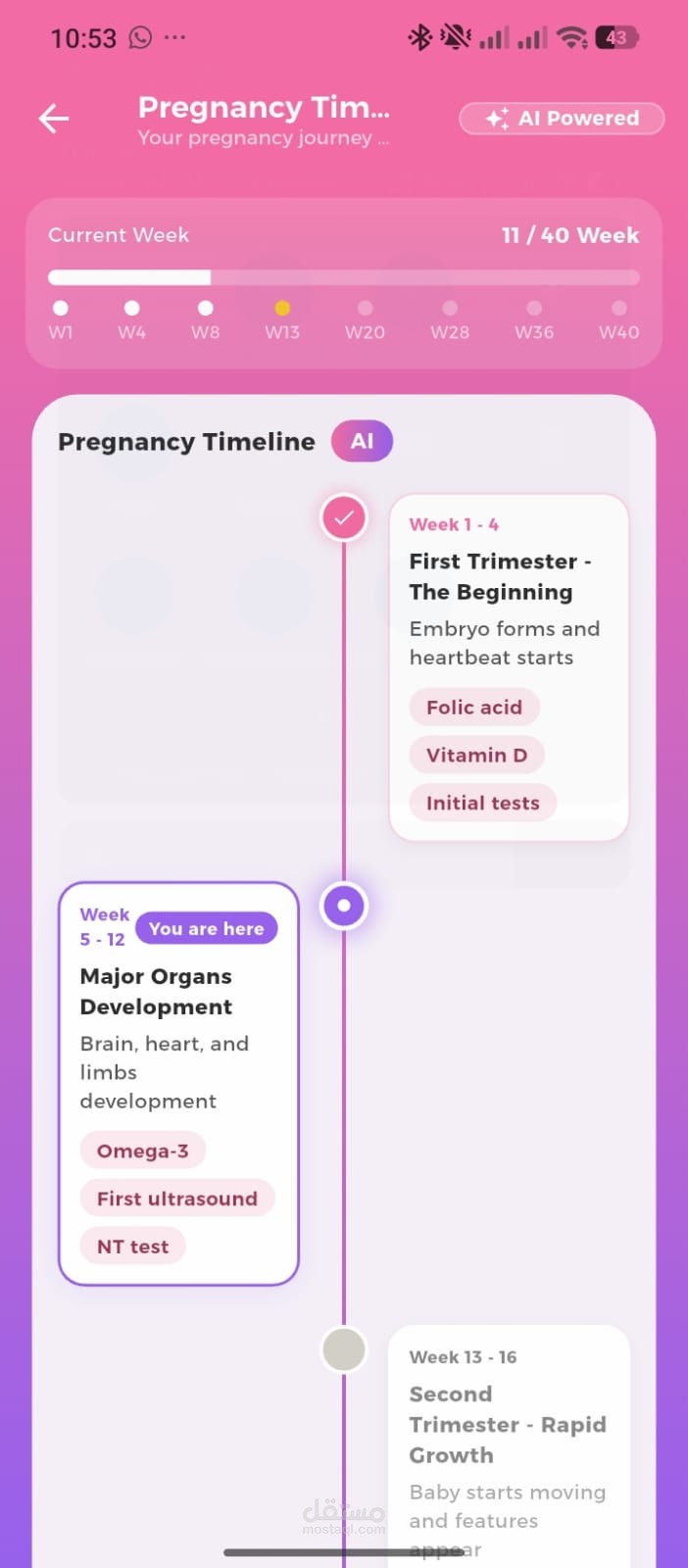Tap the First ultrasound chip
The width and height of the screenshot is (688, 1568).
pos(177,1200)
